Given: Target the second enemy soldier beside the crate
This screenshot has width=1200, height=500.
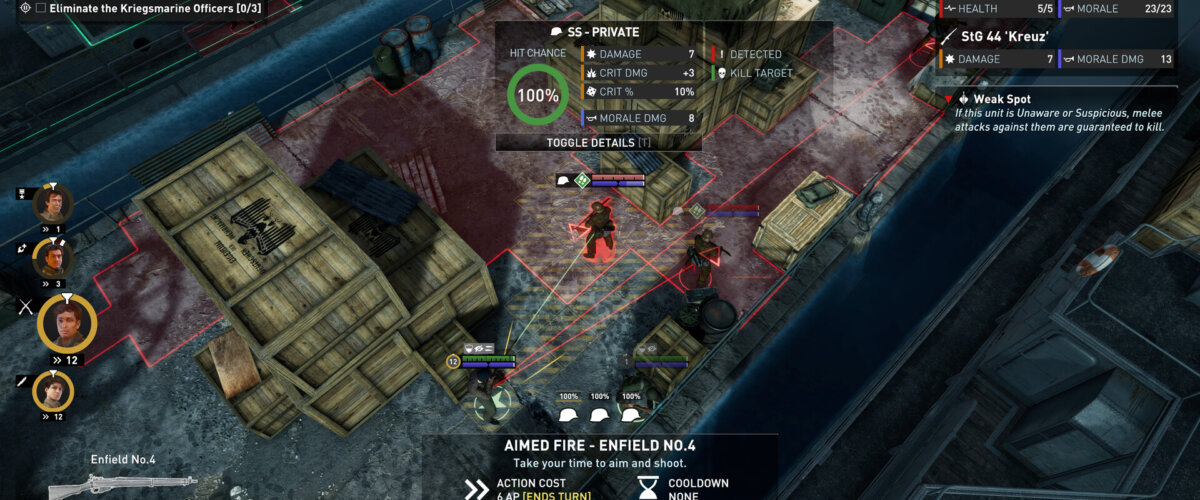Looking at the screenshot, I should [x=704, y=256].
